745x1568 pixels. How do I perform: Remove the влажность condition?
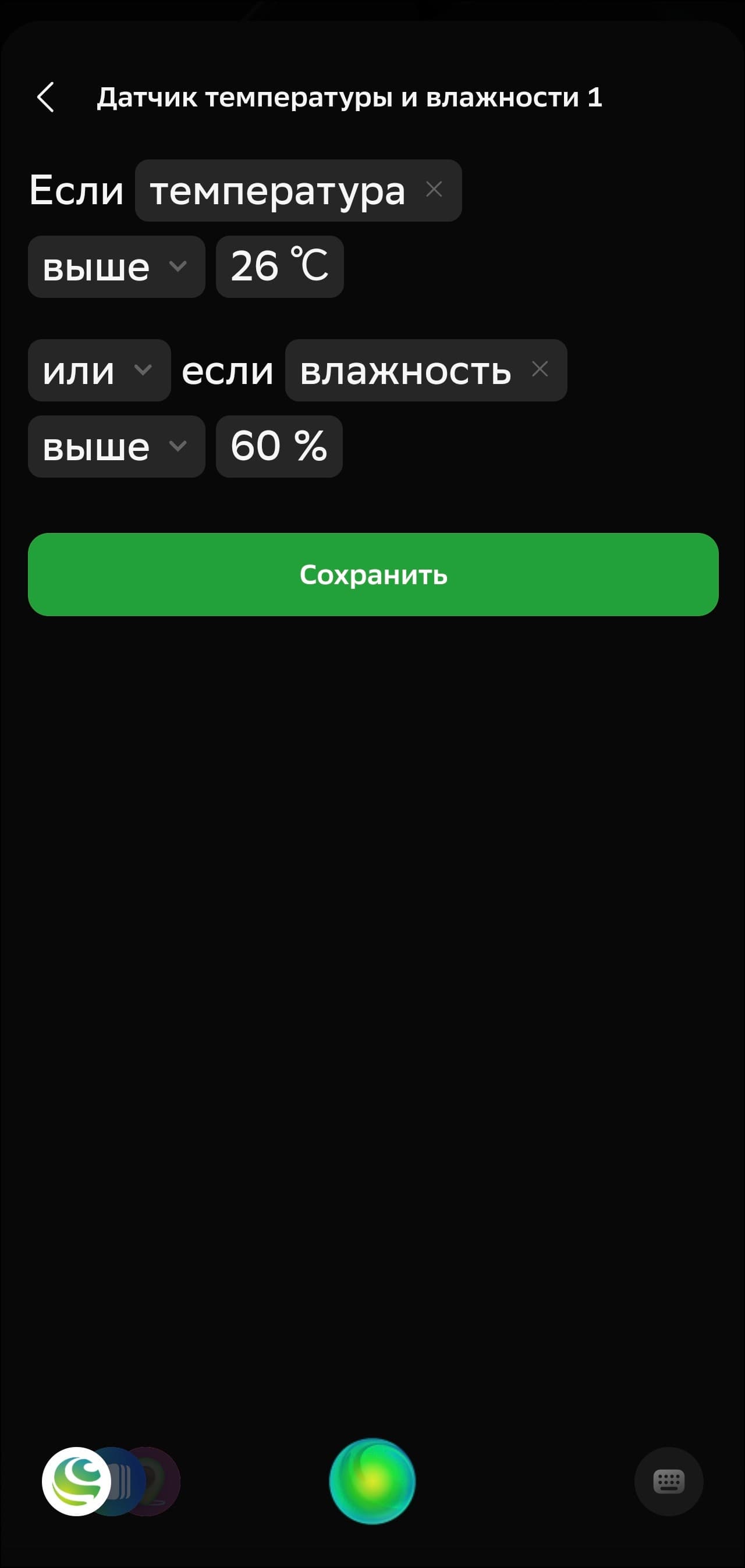tap(540, 369)
